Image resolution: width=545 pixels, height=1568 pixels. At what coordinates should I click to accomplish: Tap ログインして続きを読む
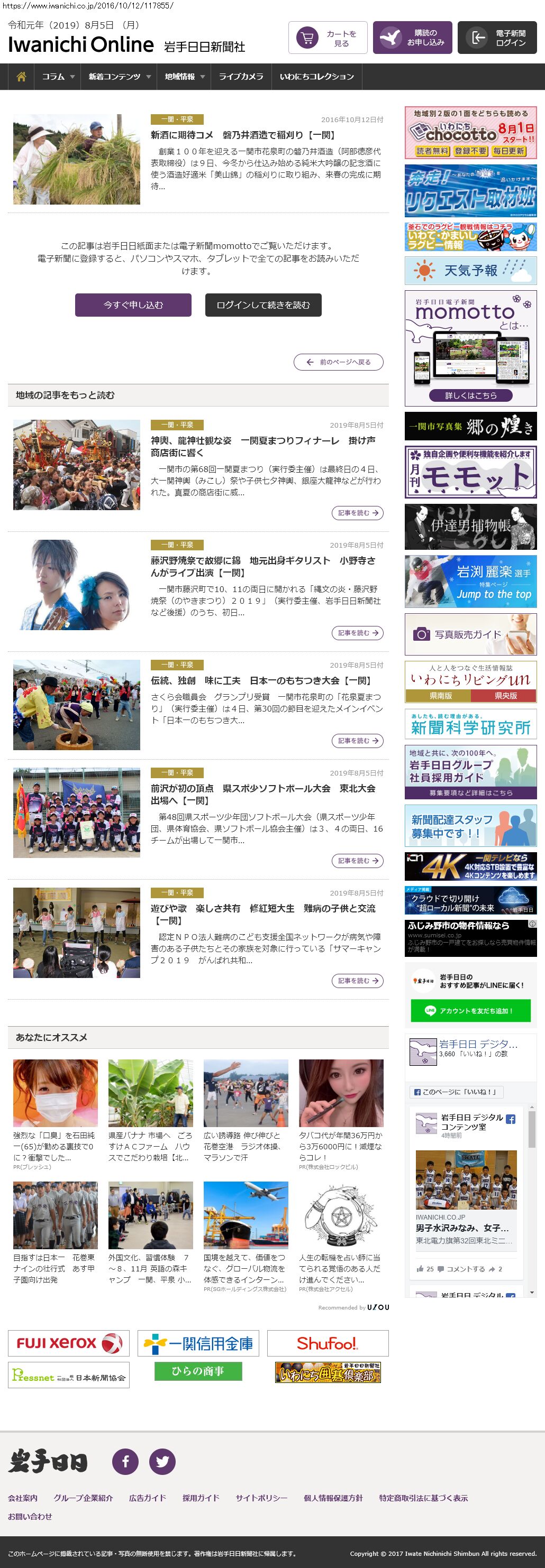263,305
